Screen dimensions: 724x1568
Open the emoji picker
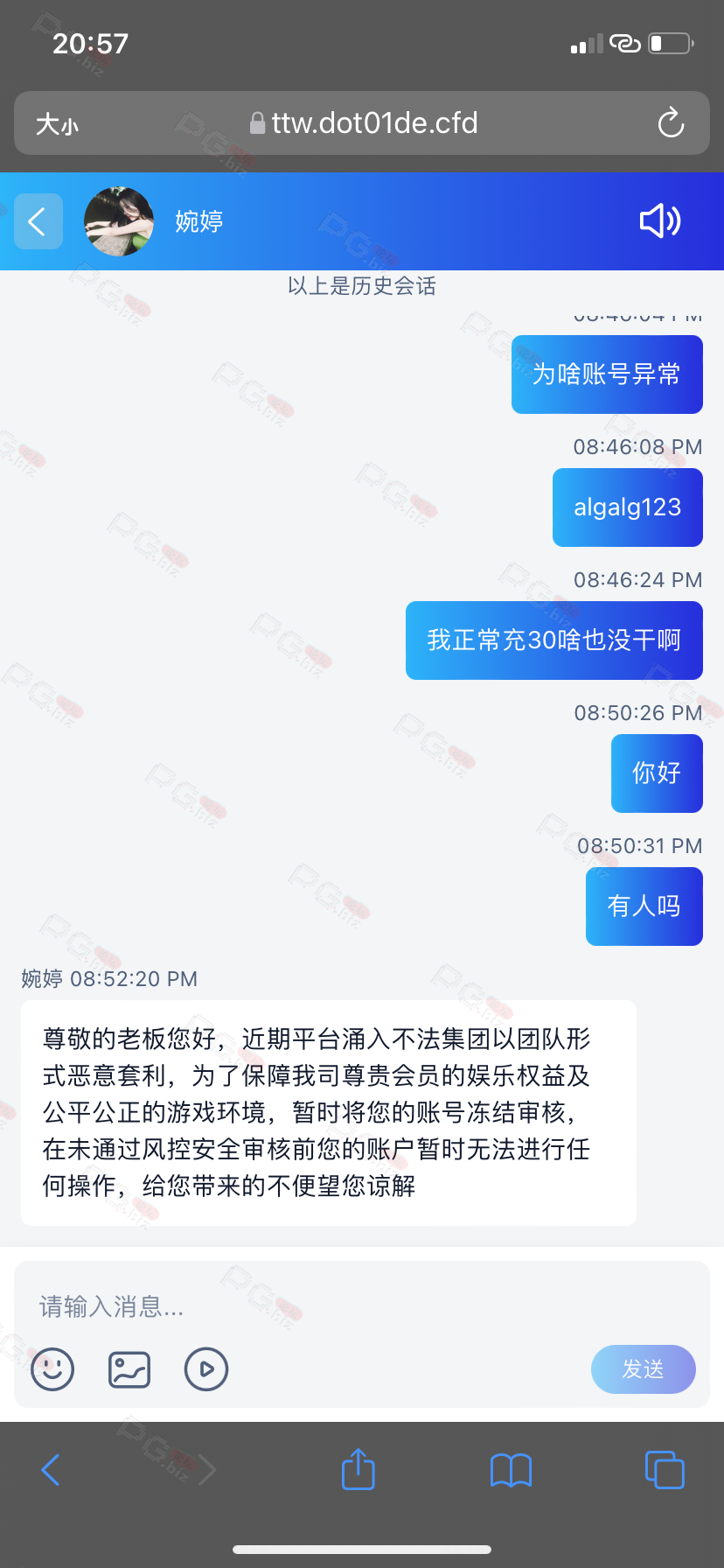coord(52,1368)
